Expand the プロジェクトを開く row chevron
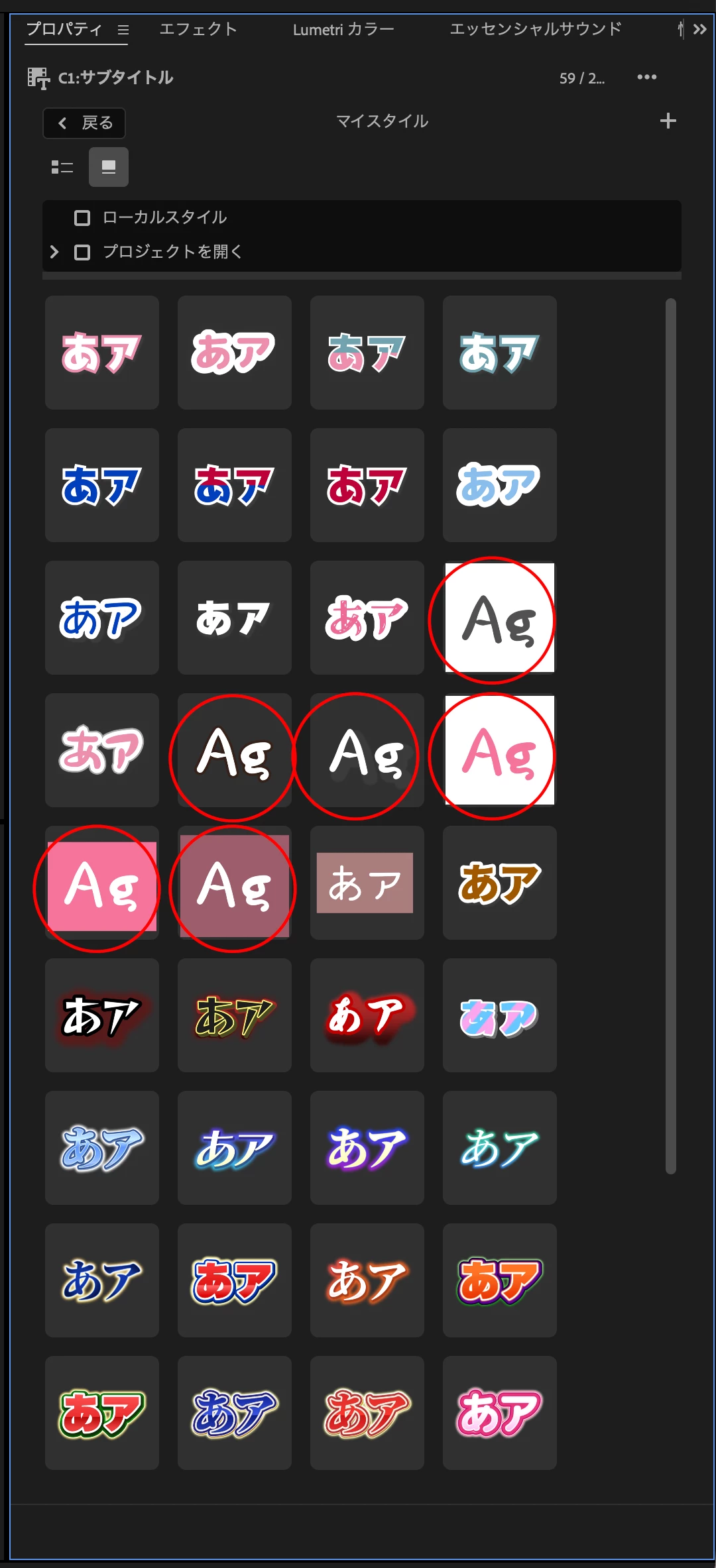 click(x=54, y=252)
